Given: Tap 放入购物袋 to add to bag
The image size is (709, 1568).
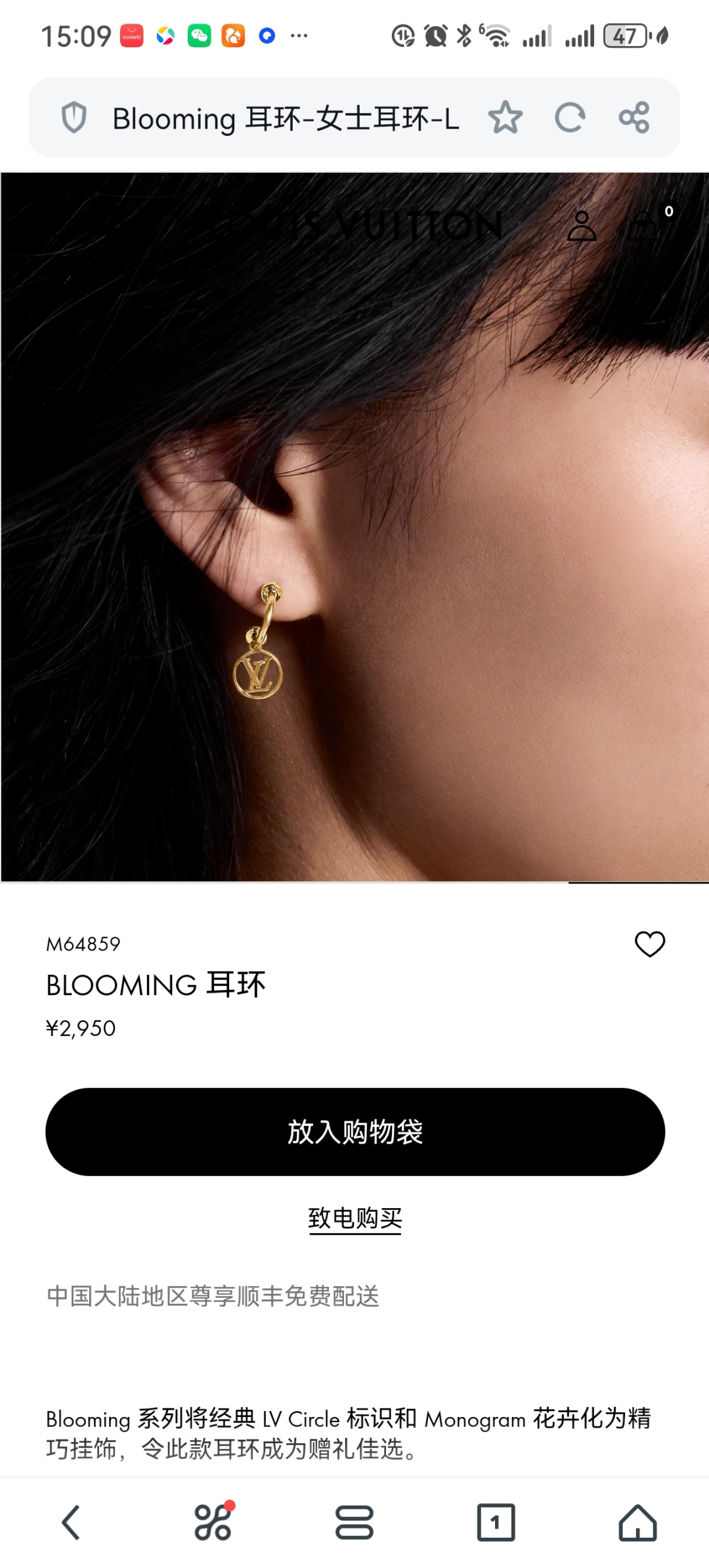Looking at the screenshot, I should click(x=354, y=1132).
